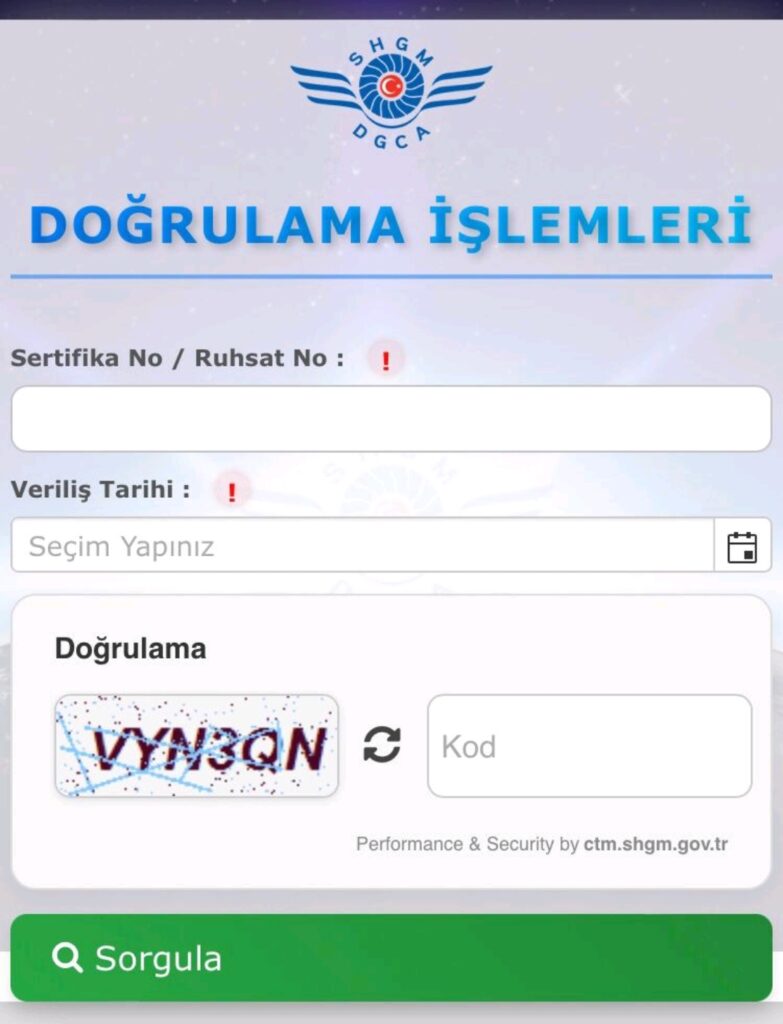
Task: Open the calendar picker icon
Action: [x=742, y=547]
